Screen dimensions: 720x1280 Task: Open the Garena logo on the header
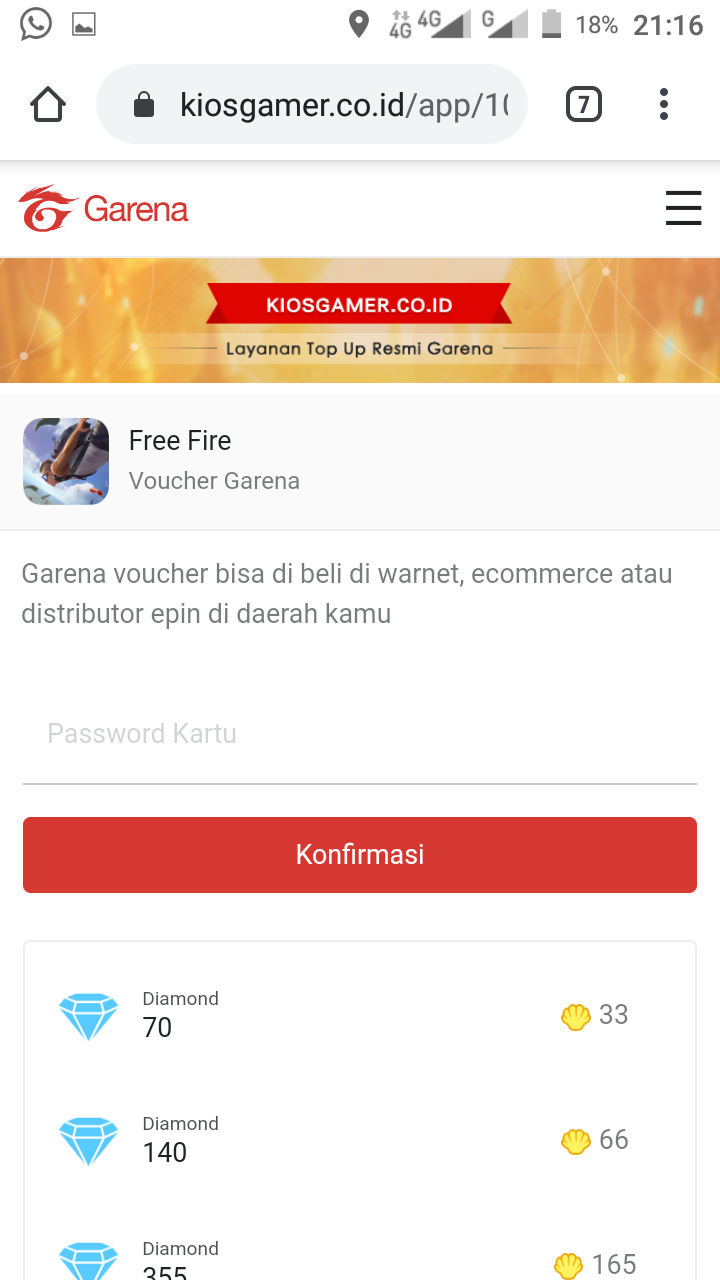pyautogui.click(x=103, y=208)
